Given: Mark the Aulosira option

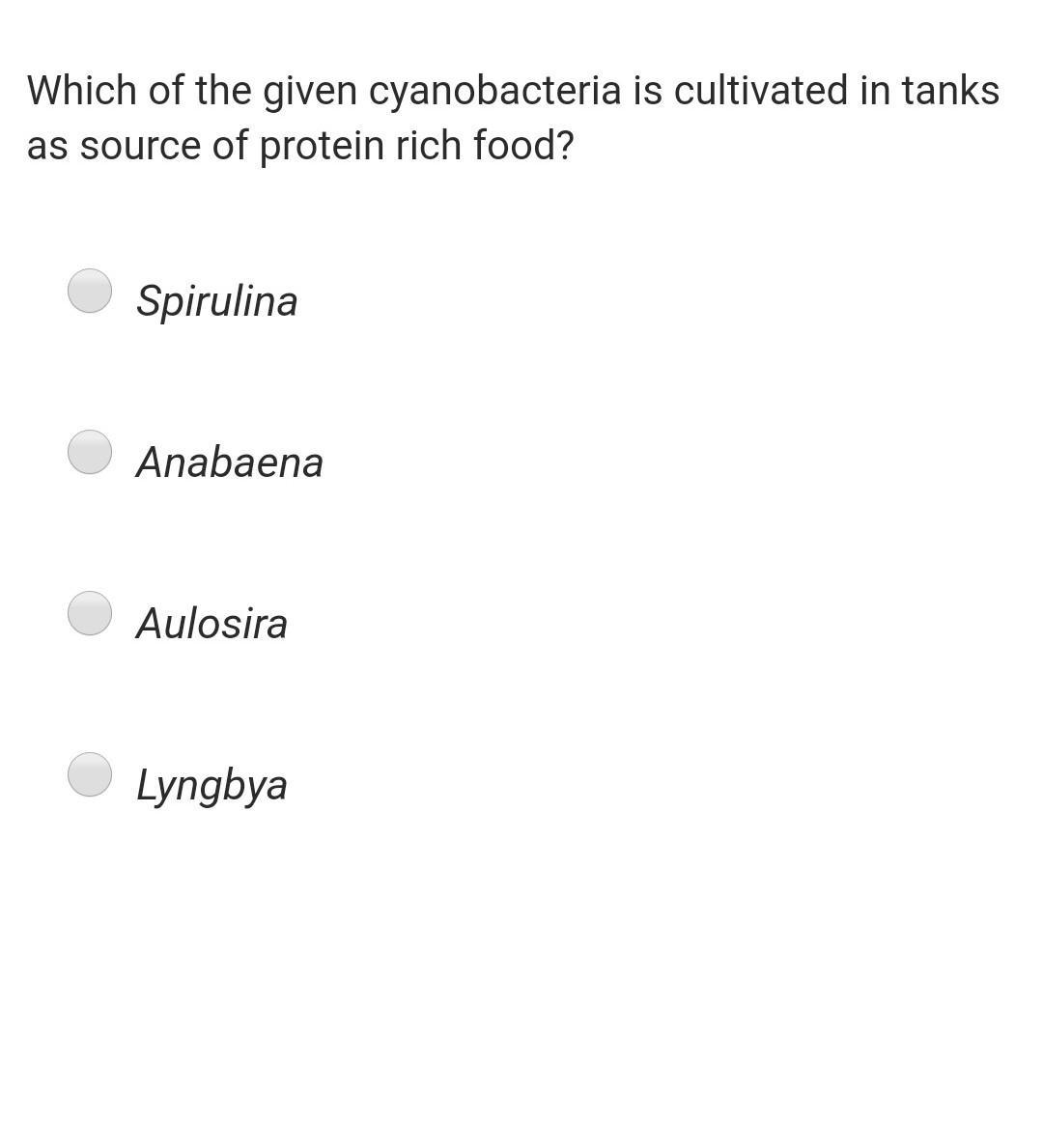Looking at the screenshot, I should pos(90,613).
